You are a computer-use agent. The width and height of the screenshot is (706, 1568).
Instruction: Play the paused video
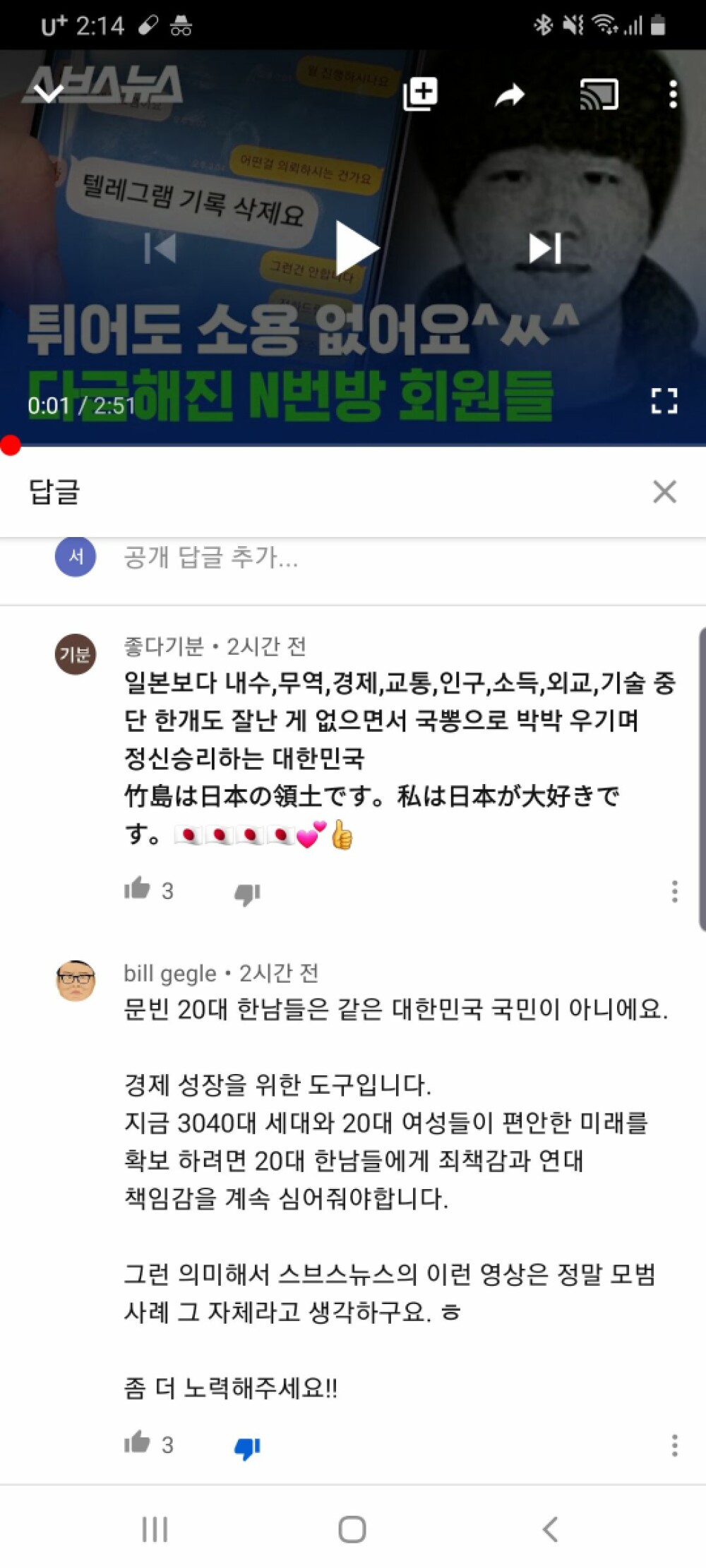tap(355, 248)
